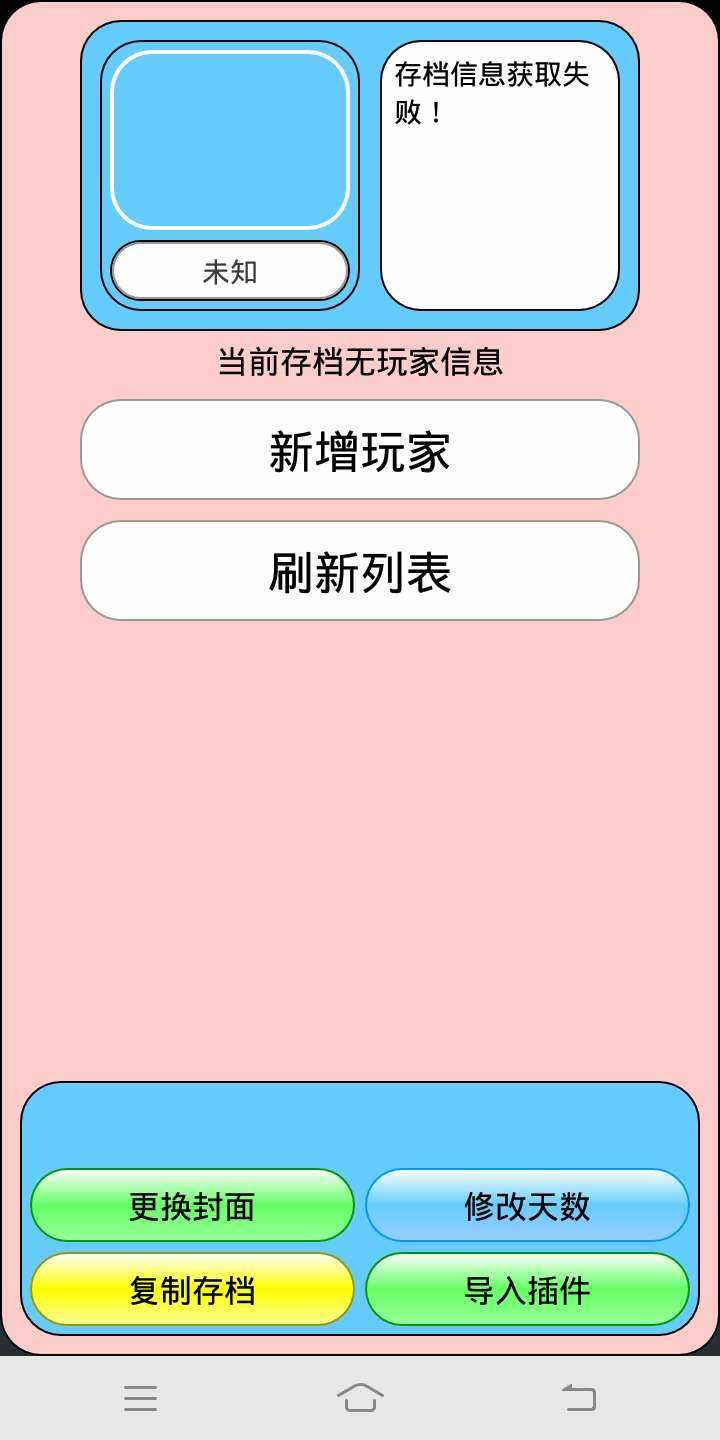Go back using system back button
Screen dimensions: 720x1440
pos(579,1397)
